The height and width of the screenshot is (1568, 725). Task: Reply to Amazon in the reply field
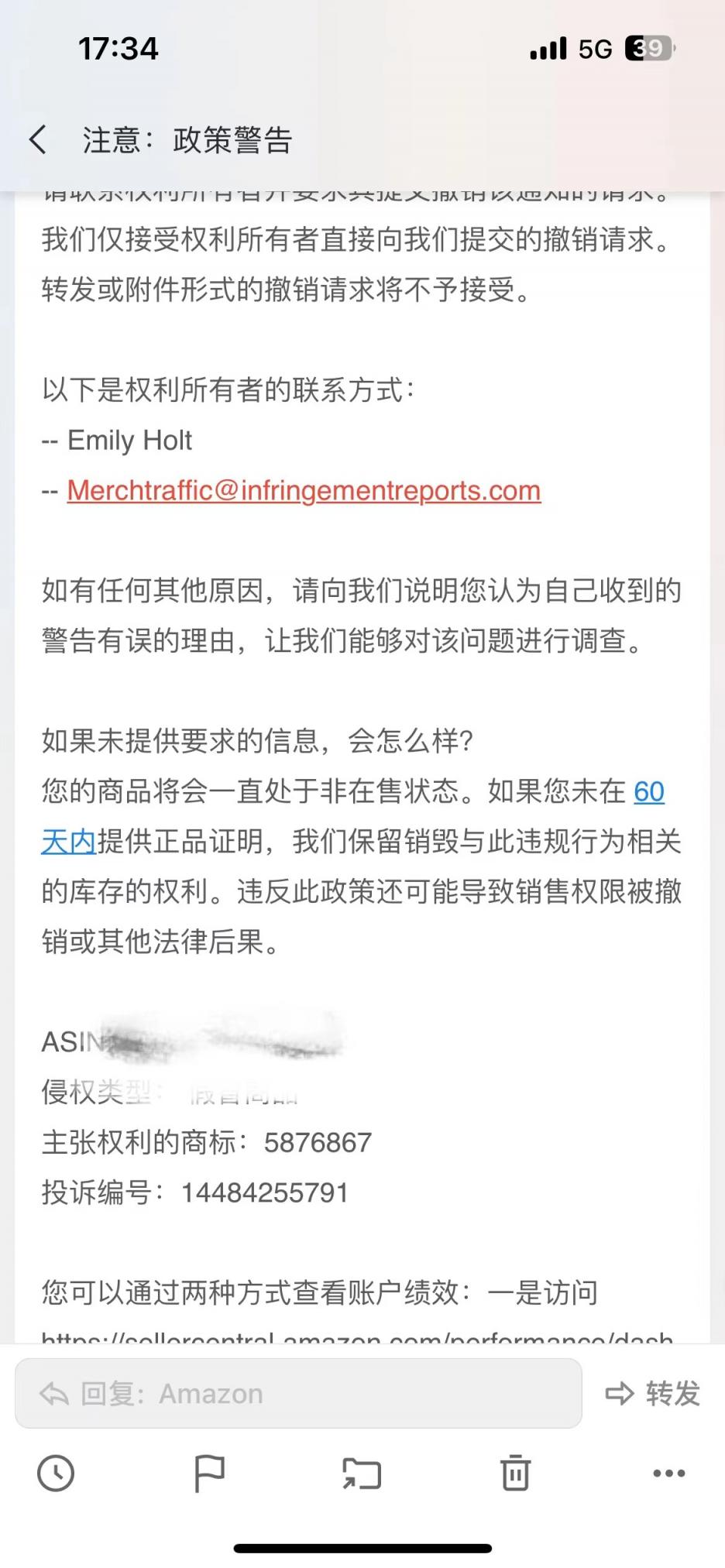coord(298,1394)
